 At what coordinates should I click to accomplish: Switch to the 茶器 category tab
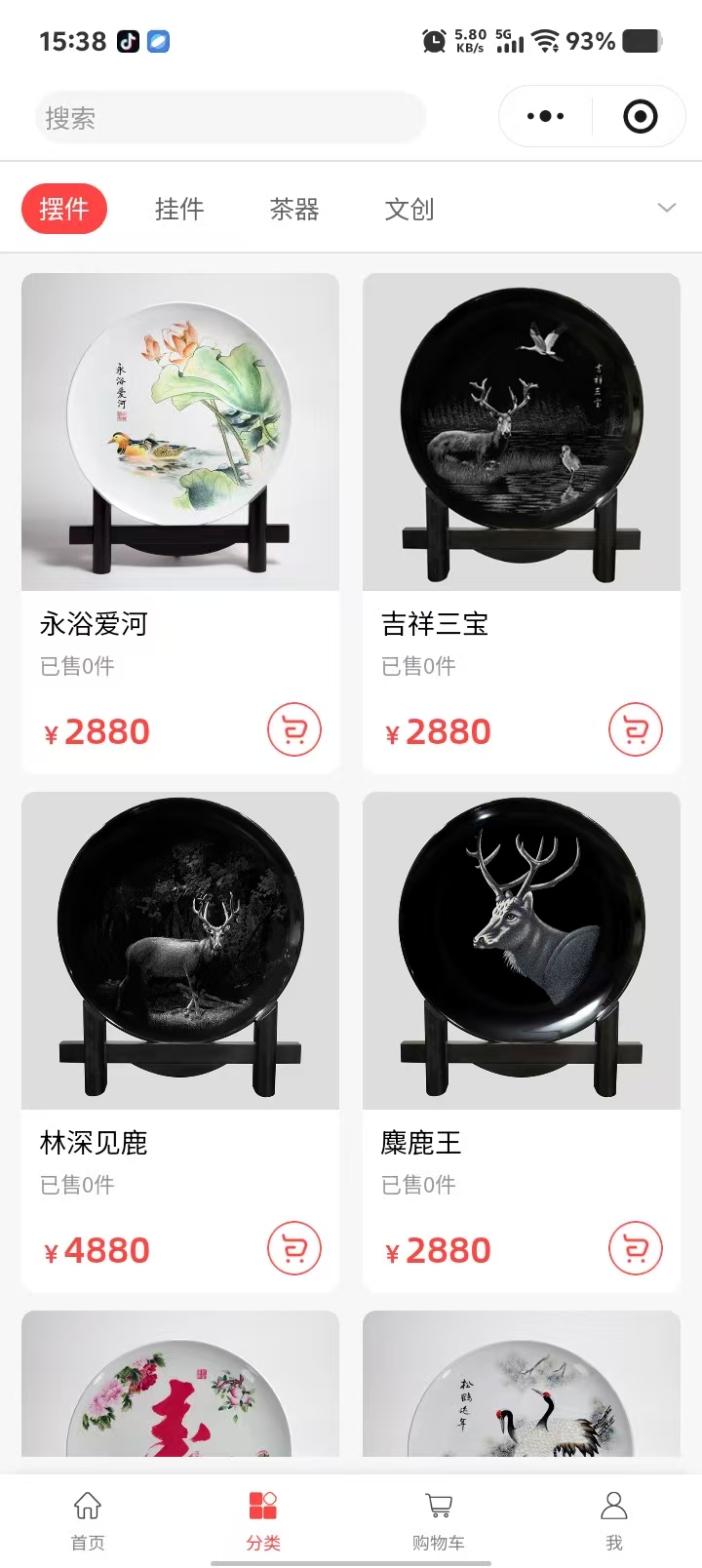(x=294, y=209)
